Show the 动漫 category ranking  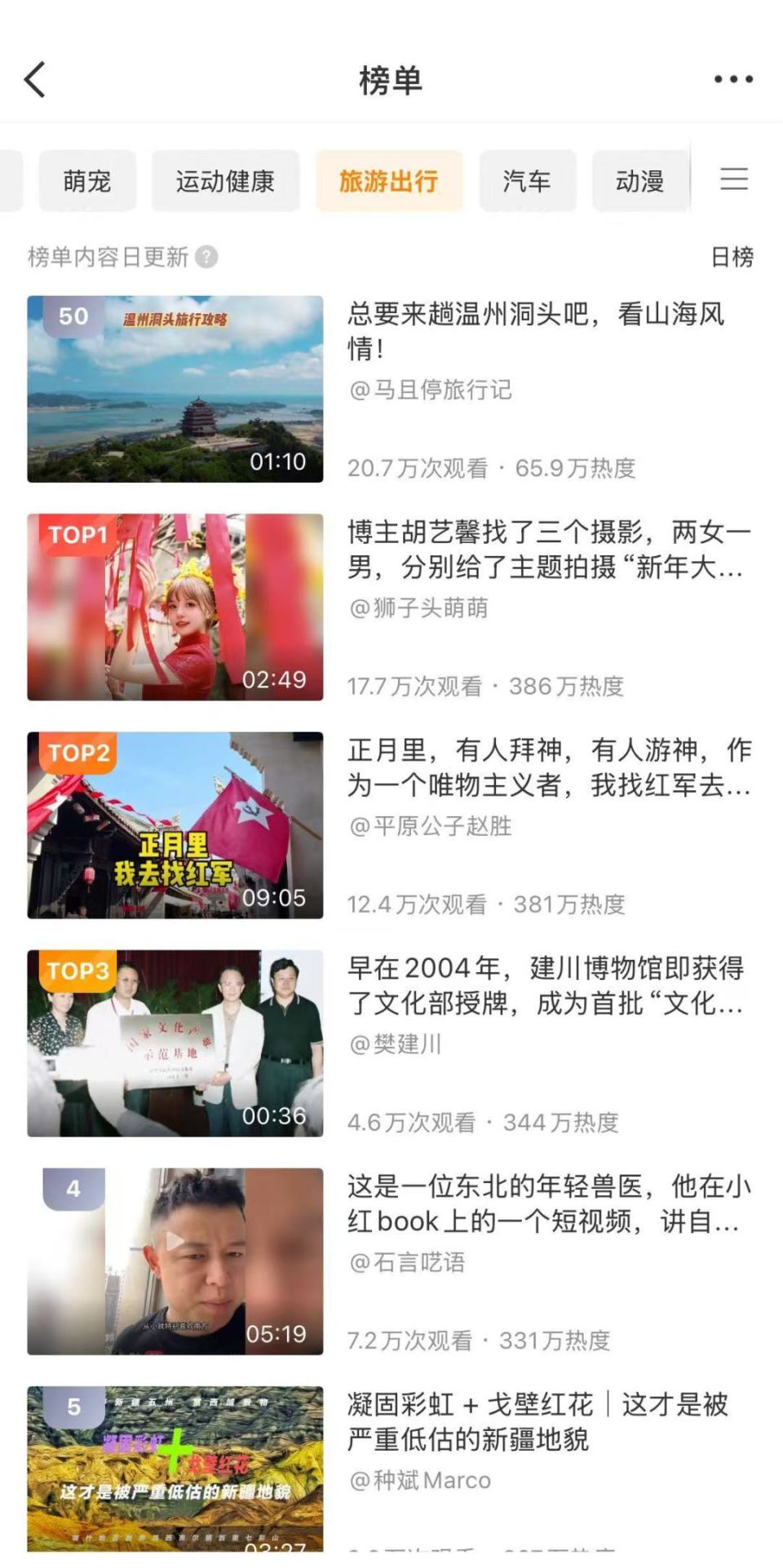tap(639, 181)
